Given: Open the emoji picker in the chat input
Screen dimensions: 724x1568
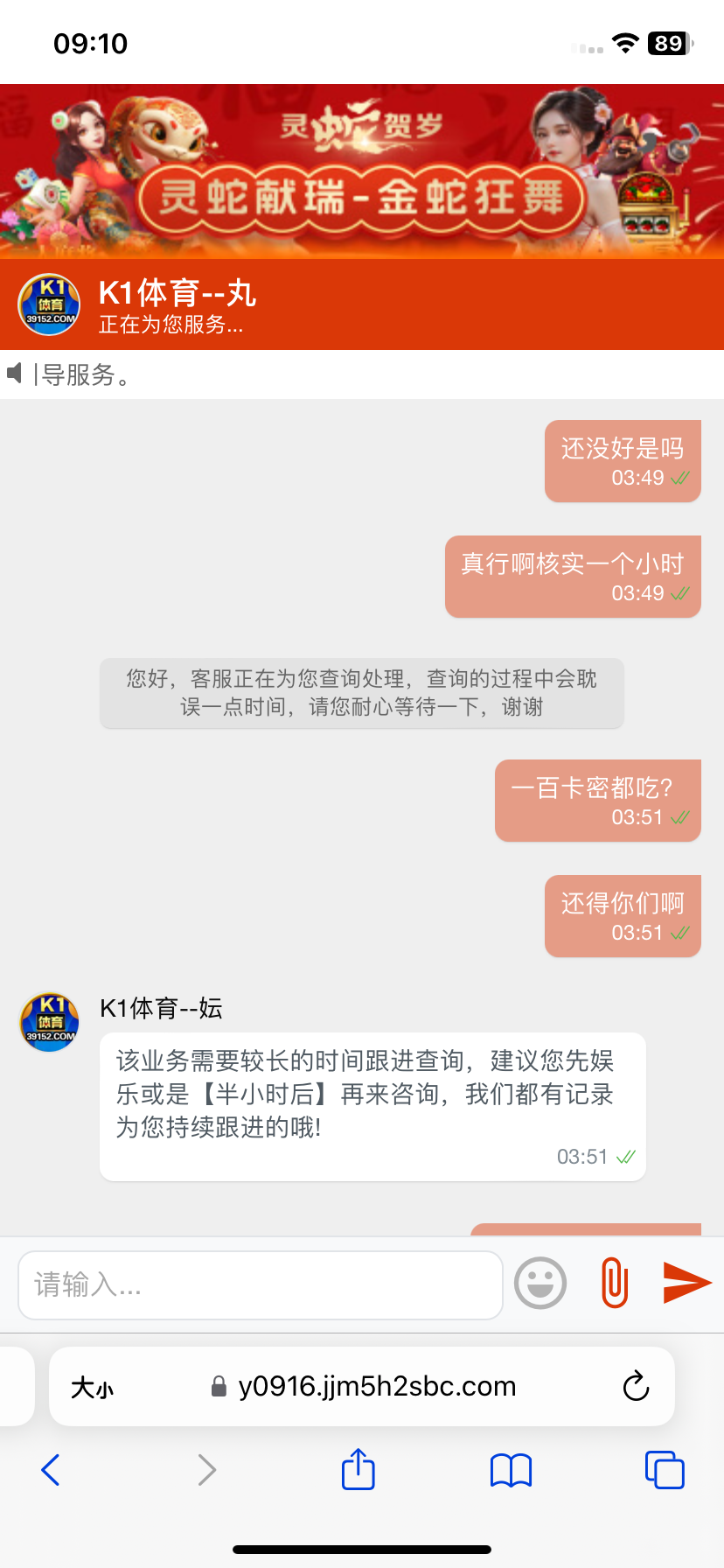Looking at the screenshot, I should tap(540, 1283).
